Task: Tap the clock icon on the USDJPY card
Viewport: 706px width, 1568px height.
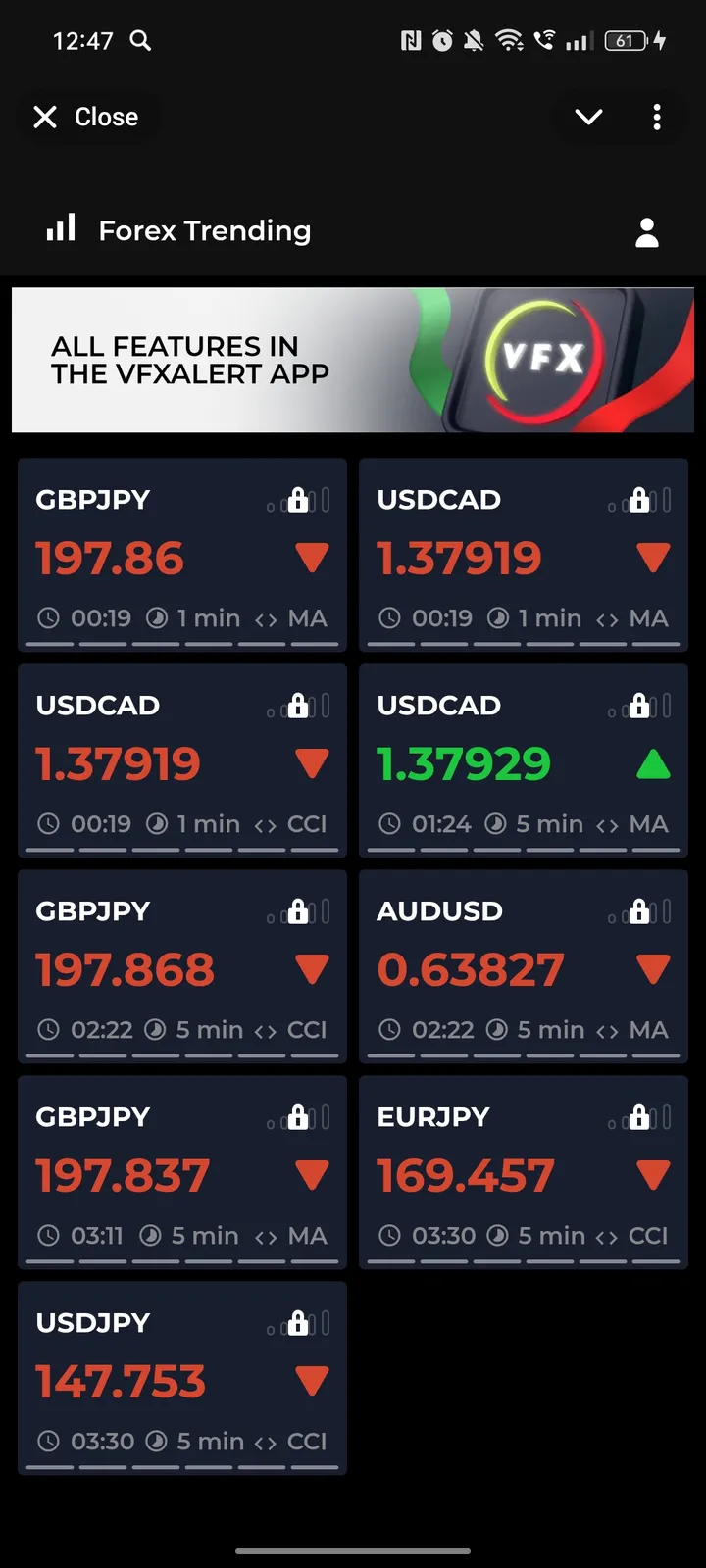Action: 47,1442
